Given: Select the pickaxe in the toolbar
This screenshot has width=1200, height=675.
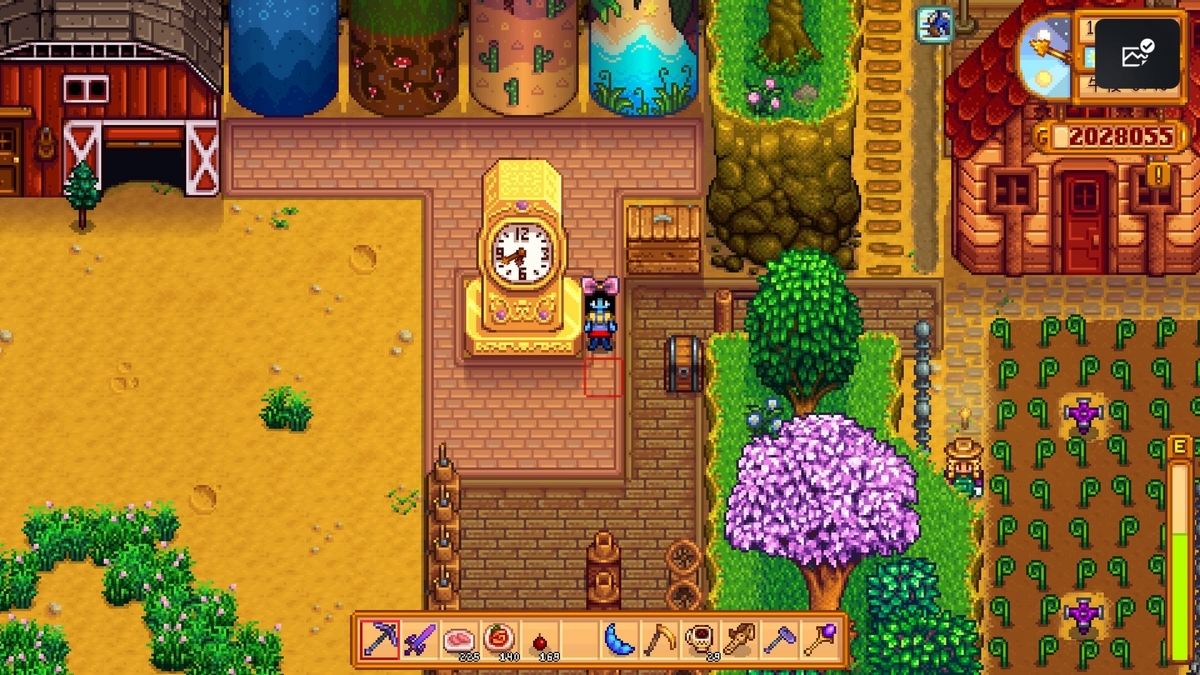Looking at the screenshot, I should (x=379, y=639).
